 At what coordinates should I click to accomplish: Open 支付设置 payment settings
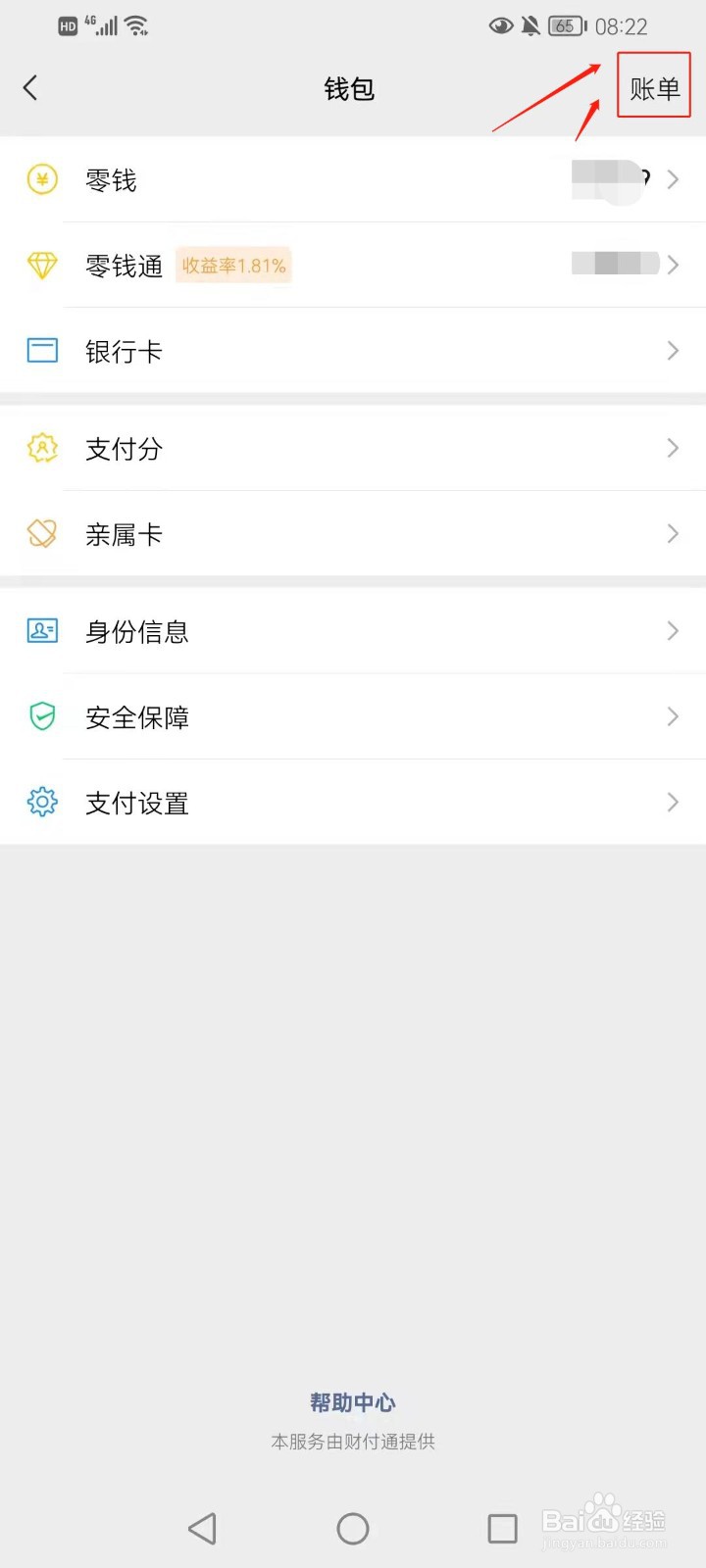click(353, 804)
